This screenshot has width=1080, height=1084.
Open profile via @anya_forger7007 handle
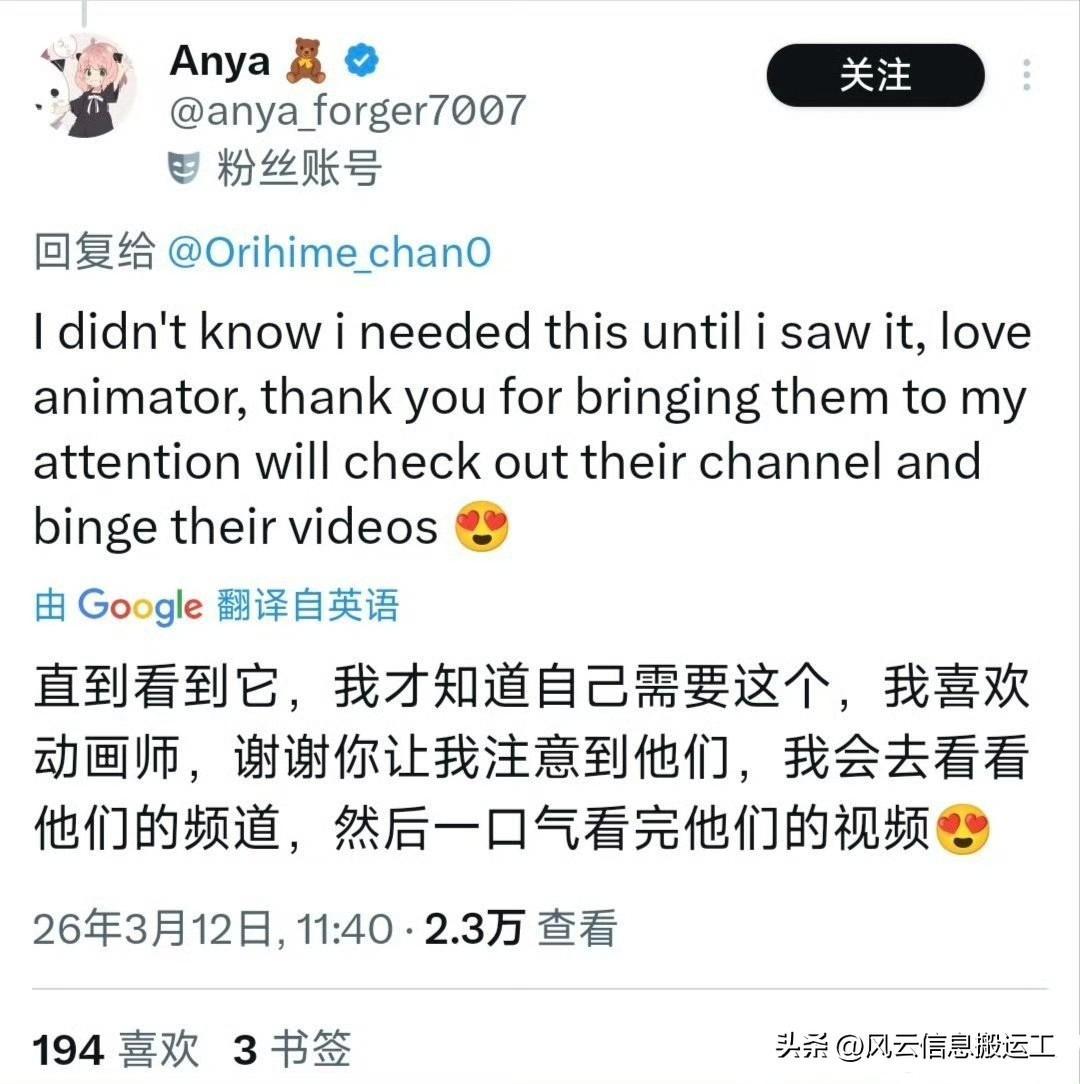[348, 110]
